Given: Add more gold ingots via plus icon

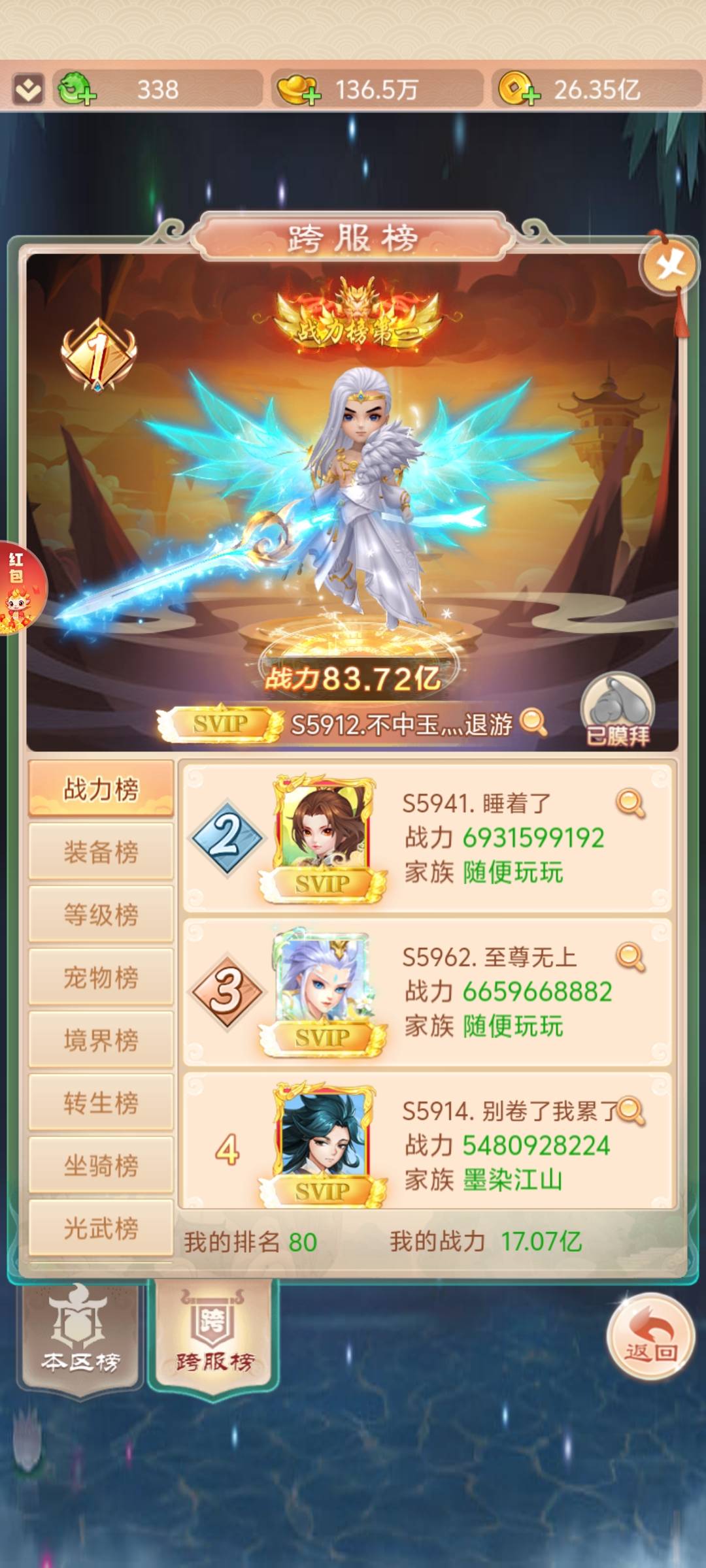Looking at the screenshot, I should point(311,95).
